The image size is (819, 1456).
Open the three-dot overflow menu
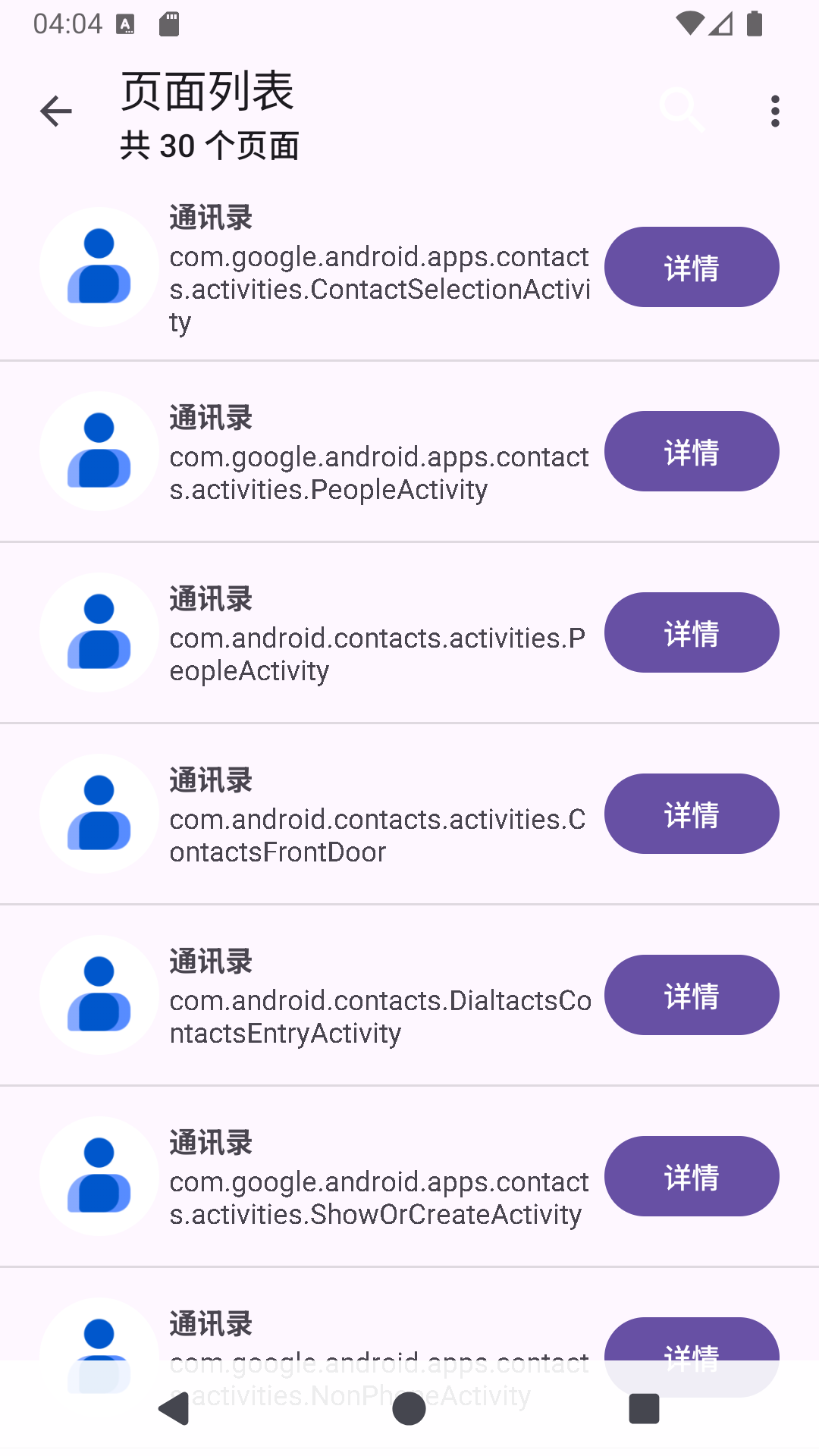(775, 111)
